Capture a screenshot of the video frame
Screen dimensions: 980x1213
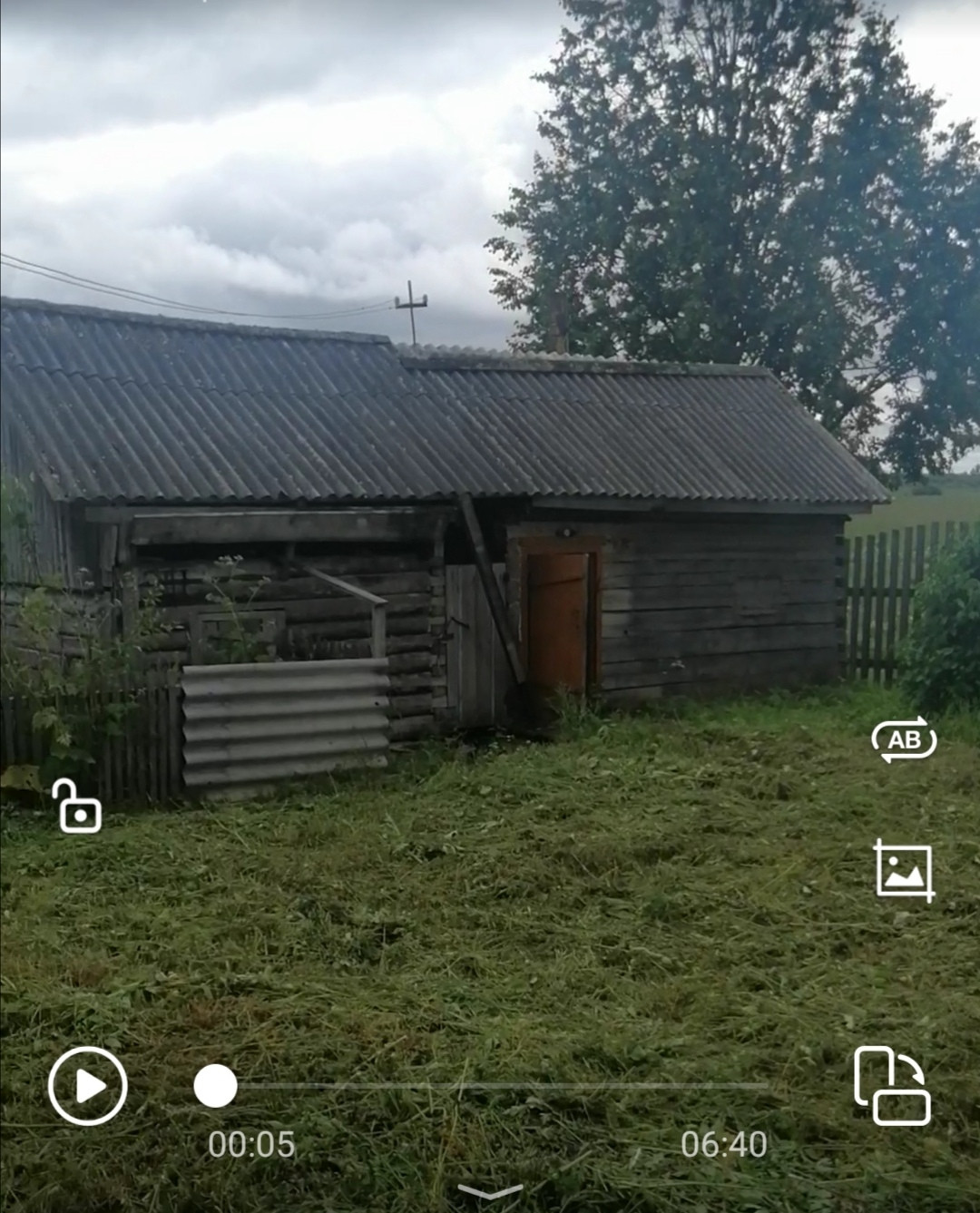pos(904,871)
